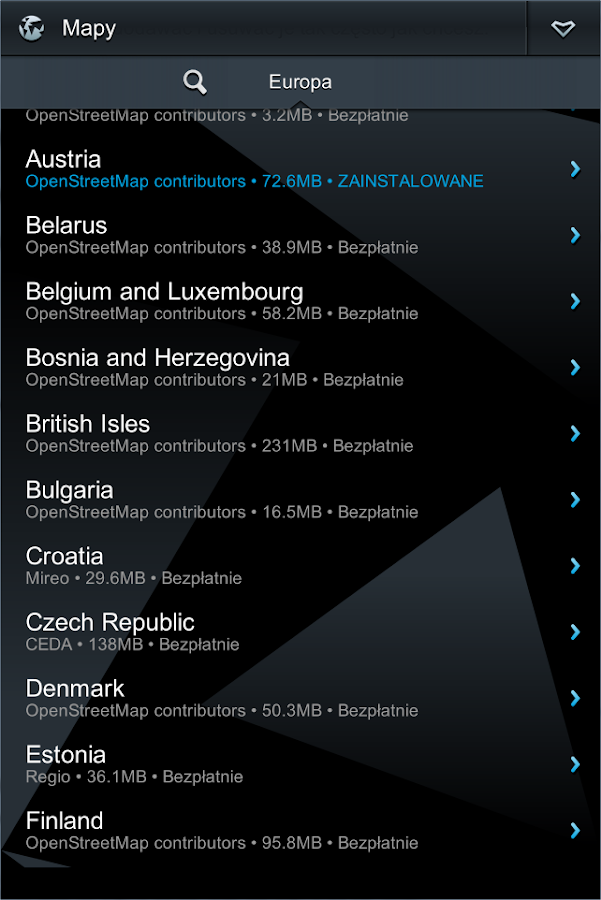The width and height of the screenshot is (601, 900).
Task: Open the Croatia map by Mireo
Action: [x=300, y=565]
